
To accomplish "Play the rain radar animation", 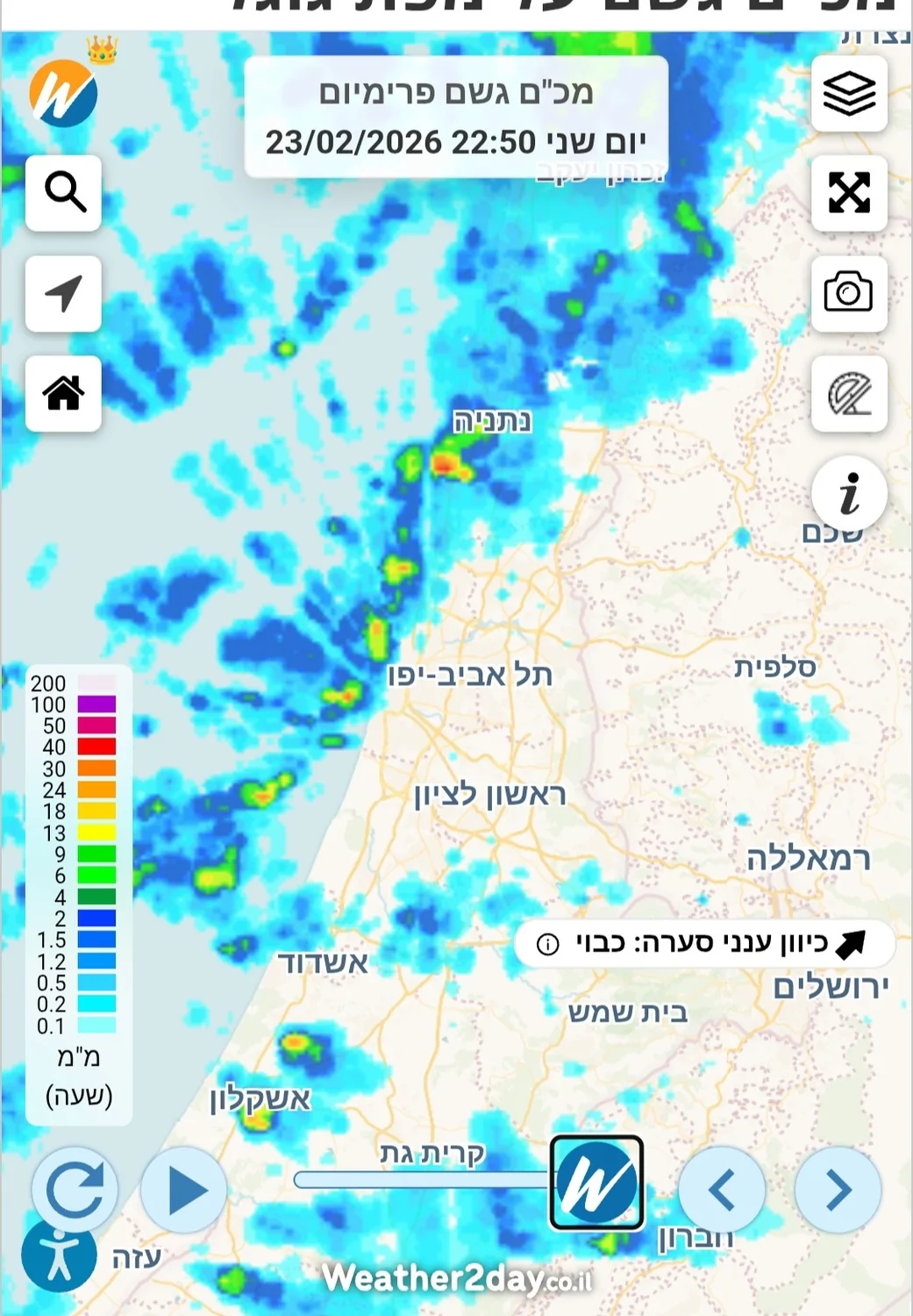I will [184, 1190].
